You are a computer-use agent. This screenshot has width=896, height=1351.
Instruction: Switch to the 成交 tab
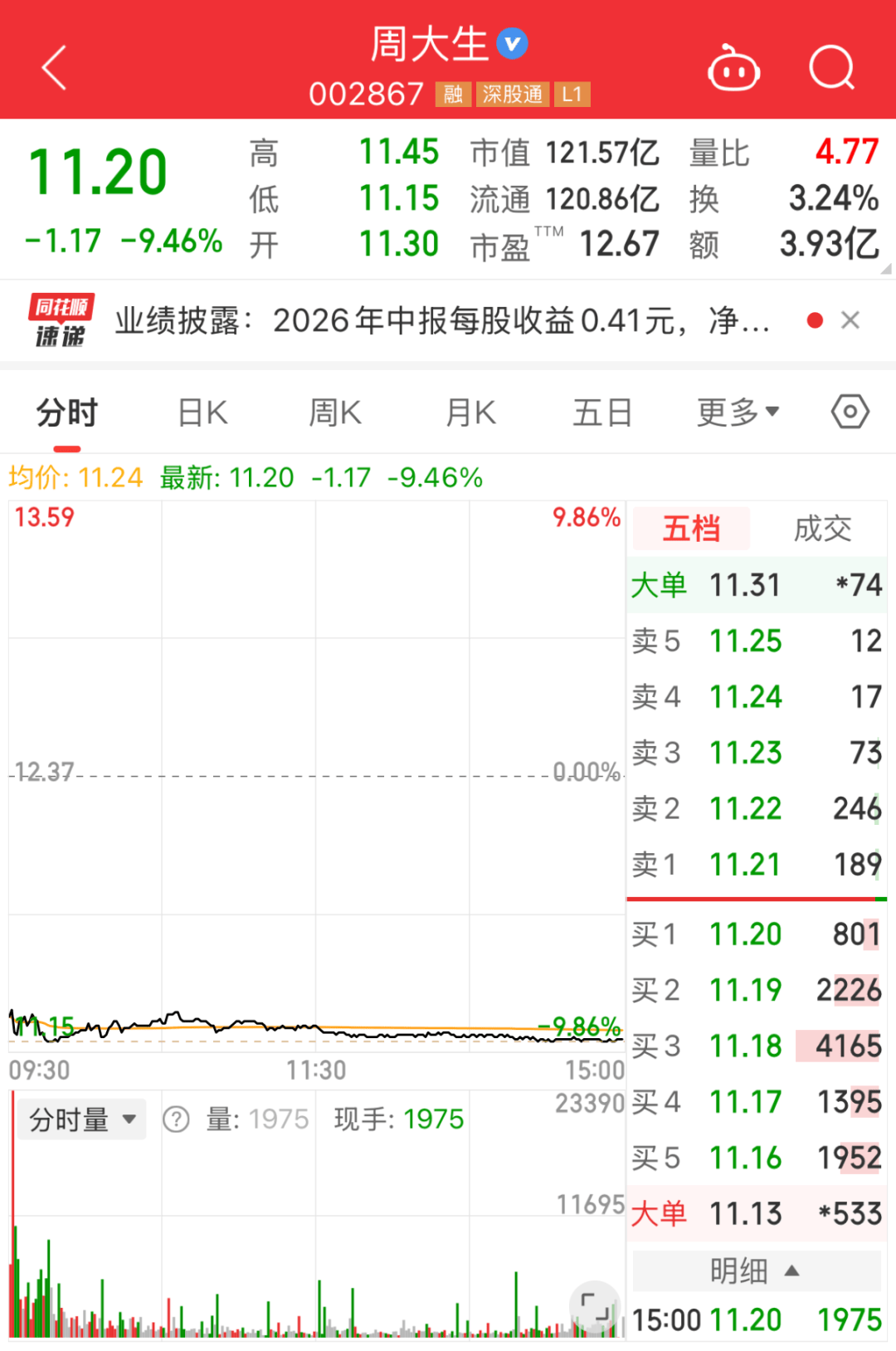point(822,529)
